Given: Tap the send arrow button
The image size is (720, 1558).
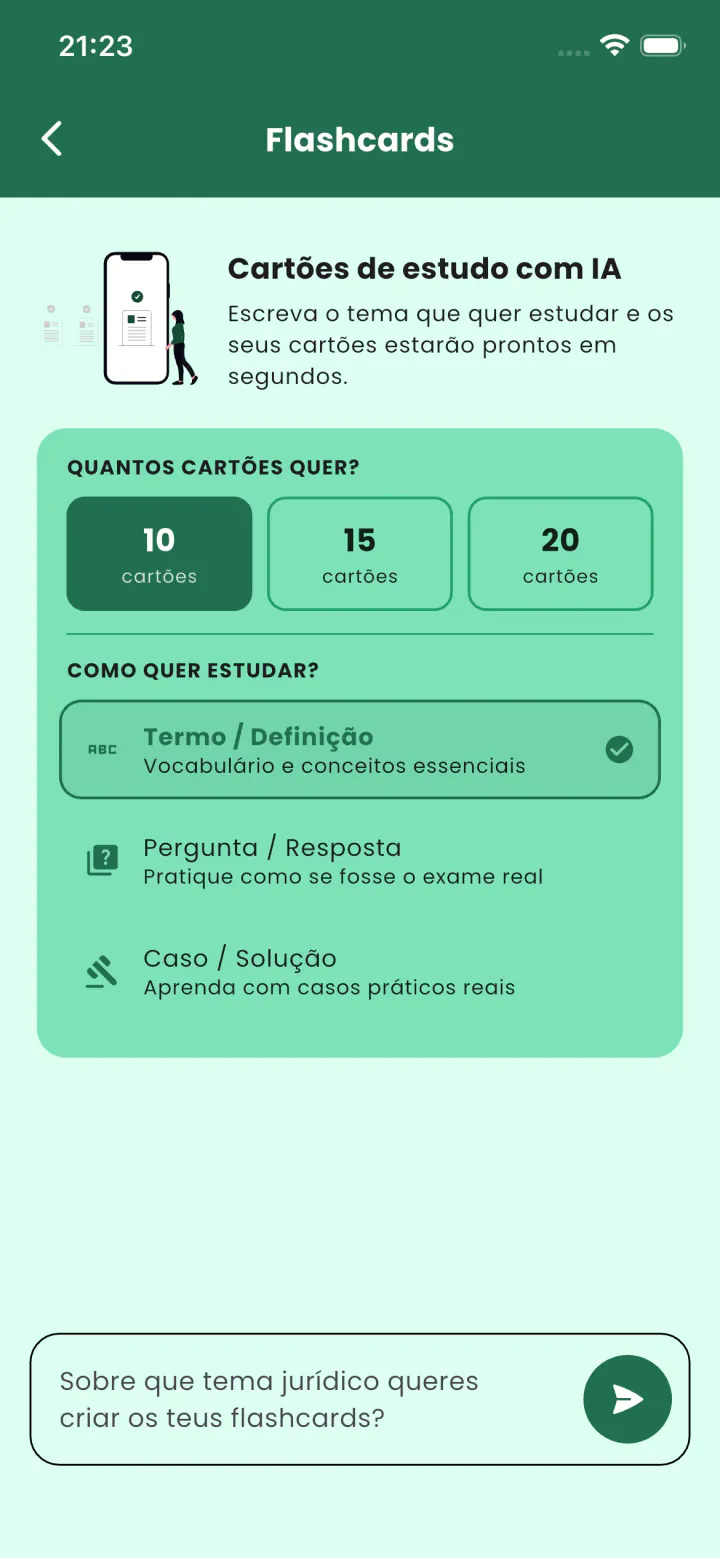Looking at the screenshot, I should coord(627,1399).
